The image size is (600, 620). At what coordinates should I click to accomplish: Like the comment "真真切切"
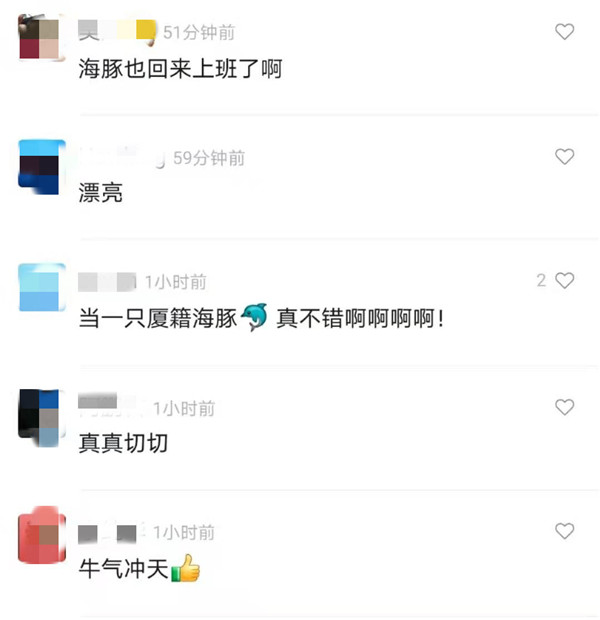point(564,407)
